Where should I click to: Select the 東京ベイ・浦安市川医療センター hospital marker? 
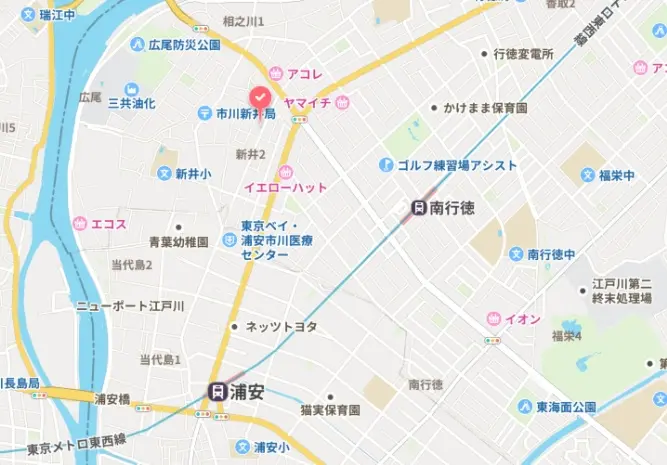229,240
